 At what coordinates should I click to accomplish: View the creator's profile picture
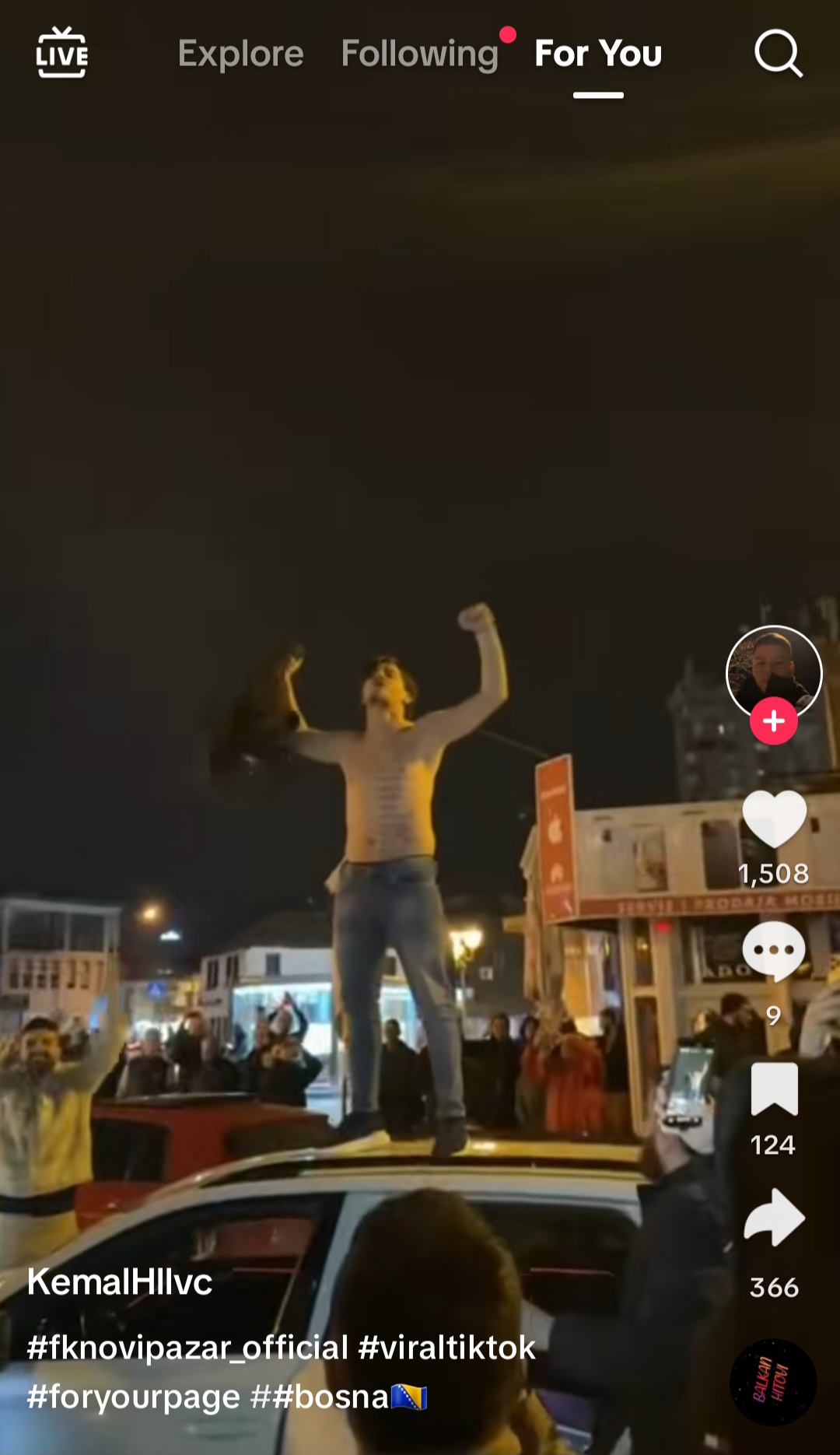pyautogui.click(x=773, y=671)
